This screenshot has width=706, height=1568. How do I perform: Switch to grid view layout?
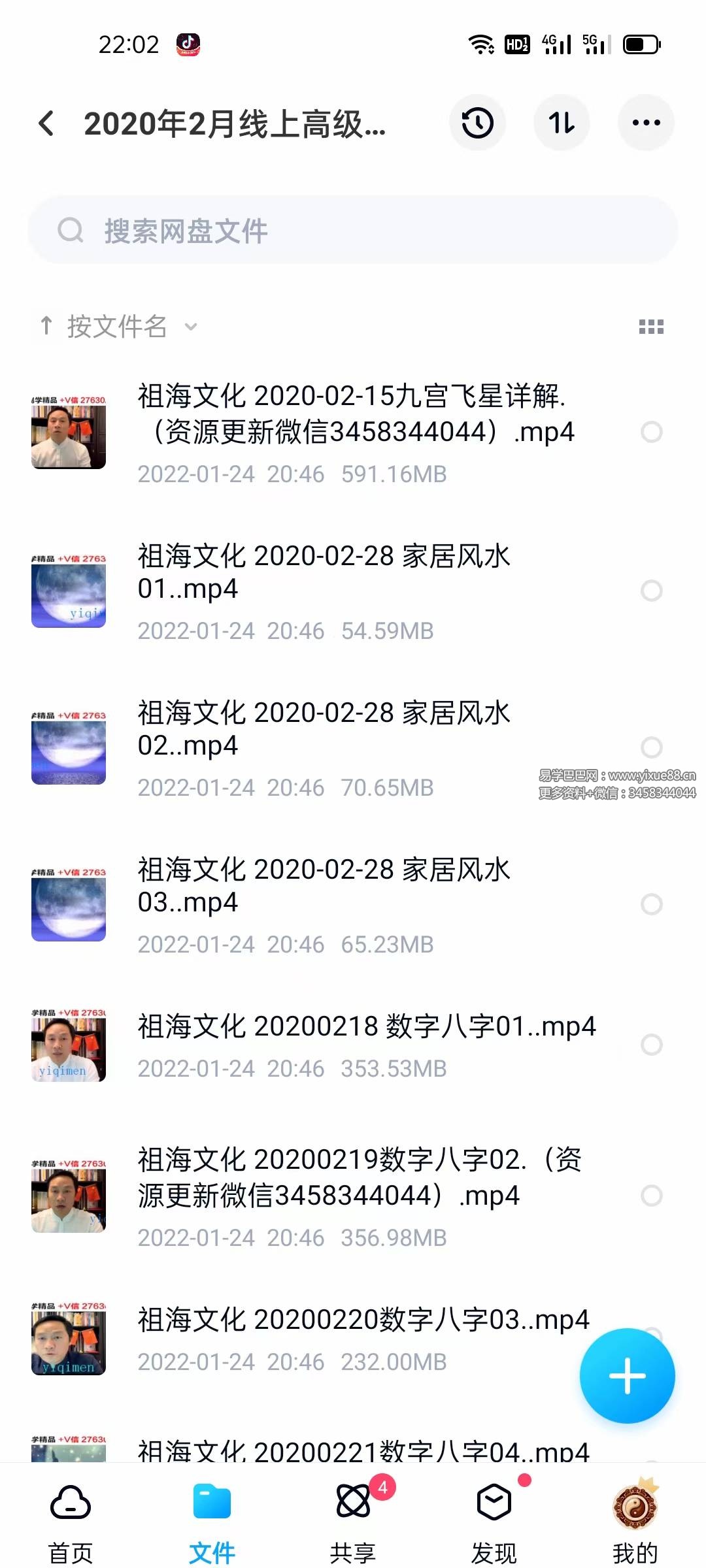[652, 328]
